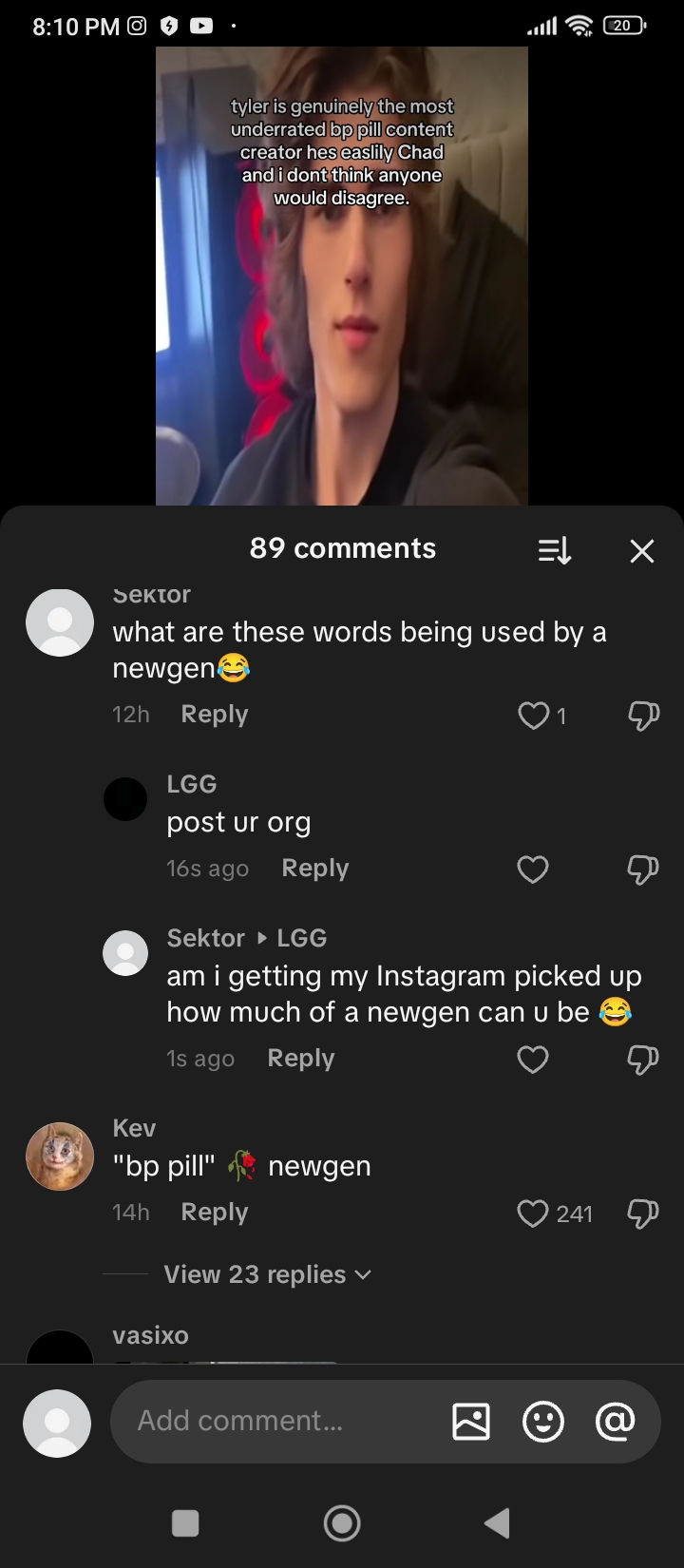Reply to LGG's "post ur org" comment
684x1568 pixels.
315,869
